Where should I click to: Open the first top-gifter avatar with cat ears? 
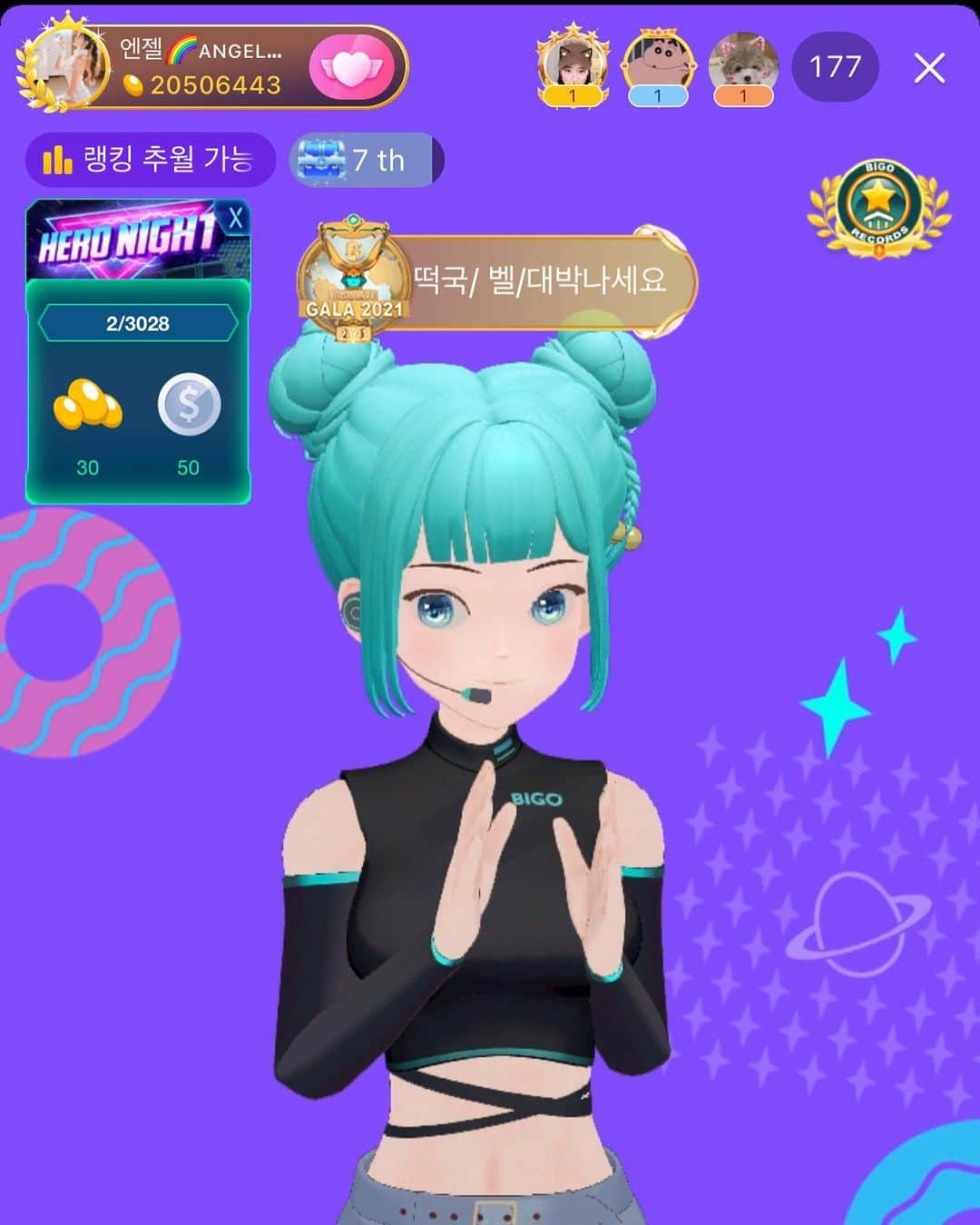572,65
